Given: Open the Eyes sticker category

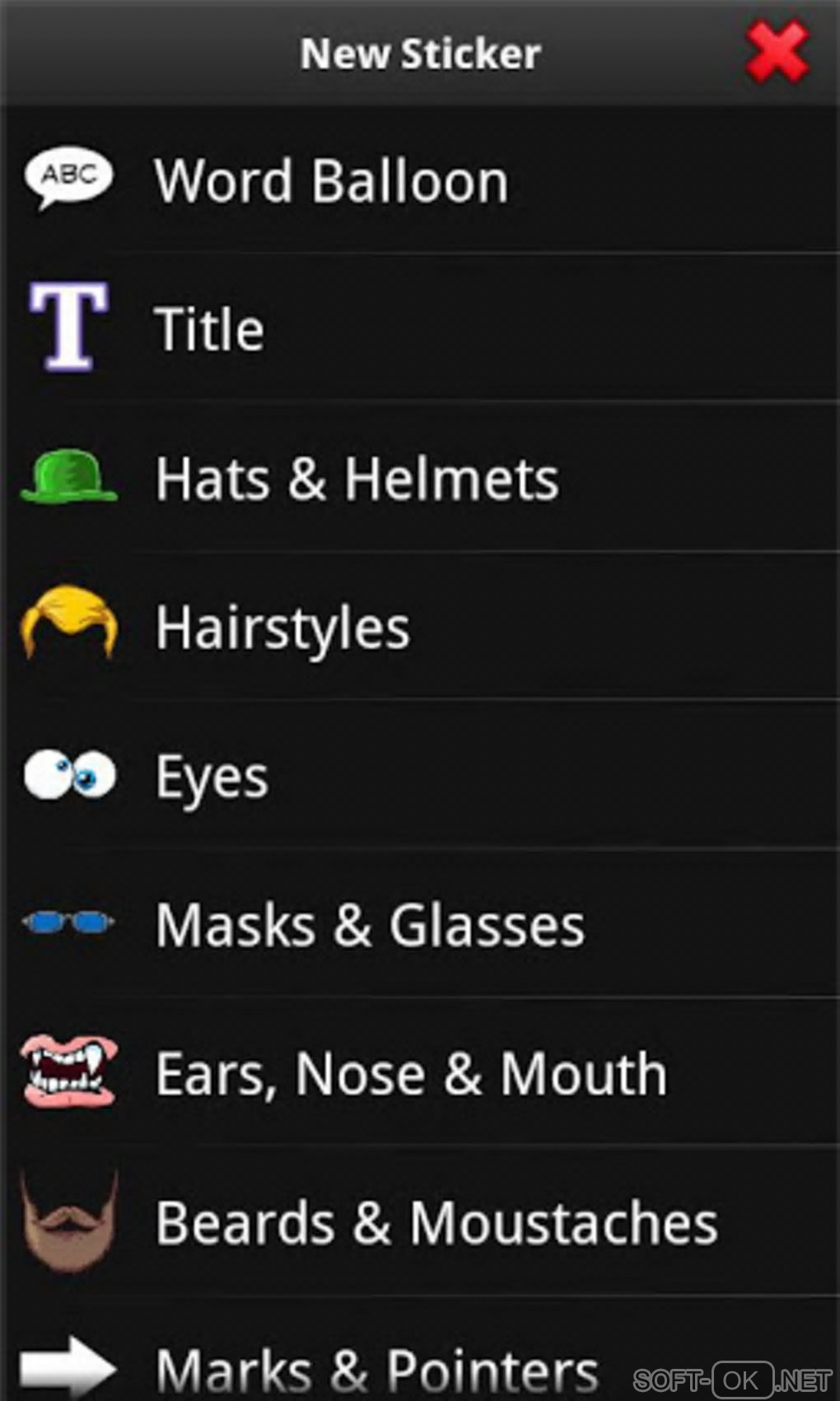Looking at the screenshot, I should coord(212,777).
